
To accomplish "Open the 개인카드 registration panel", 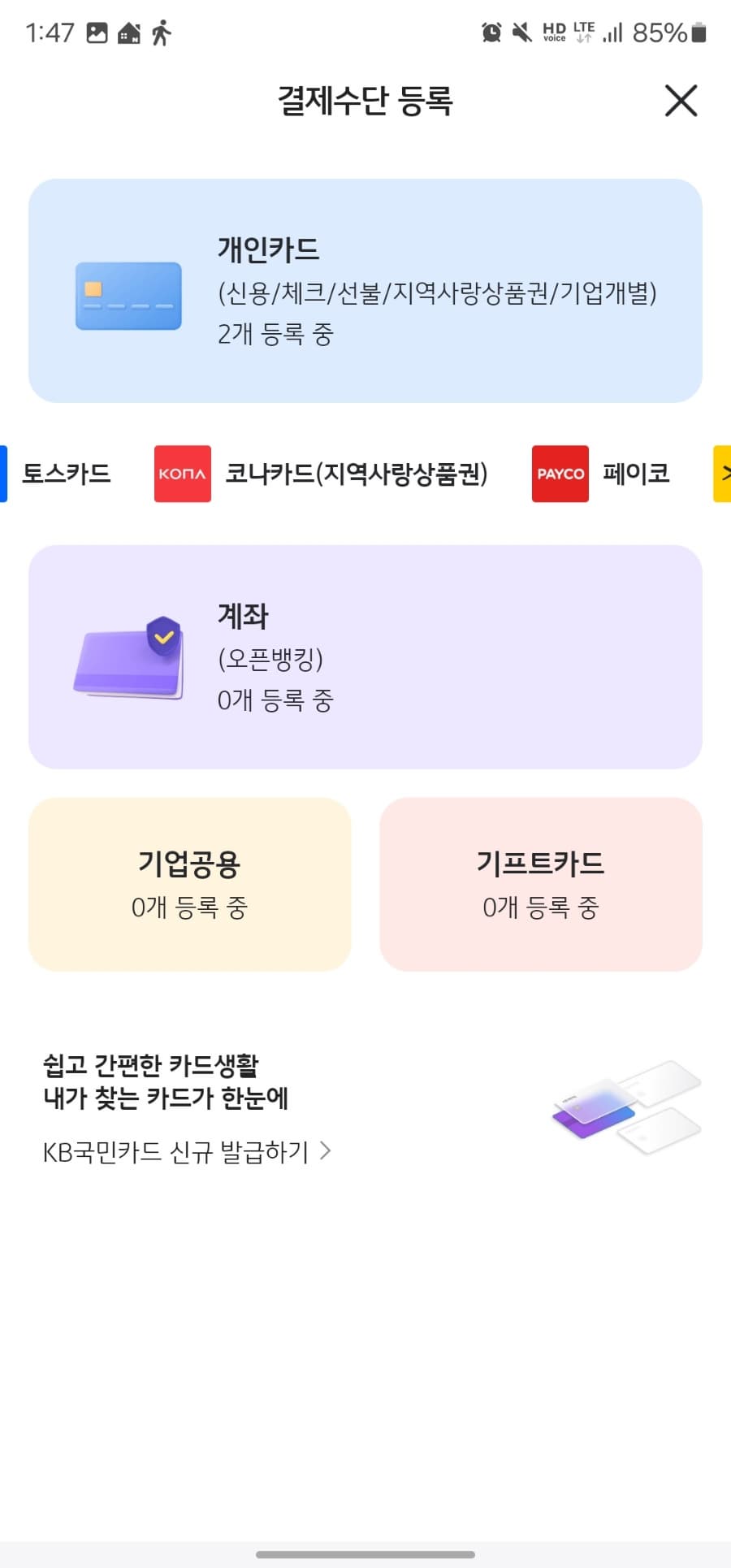I will 365,291.
